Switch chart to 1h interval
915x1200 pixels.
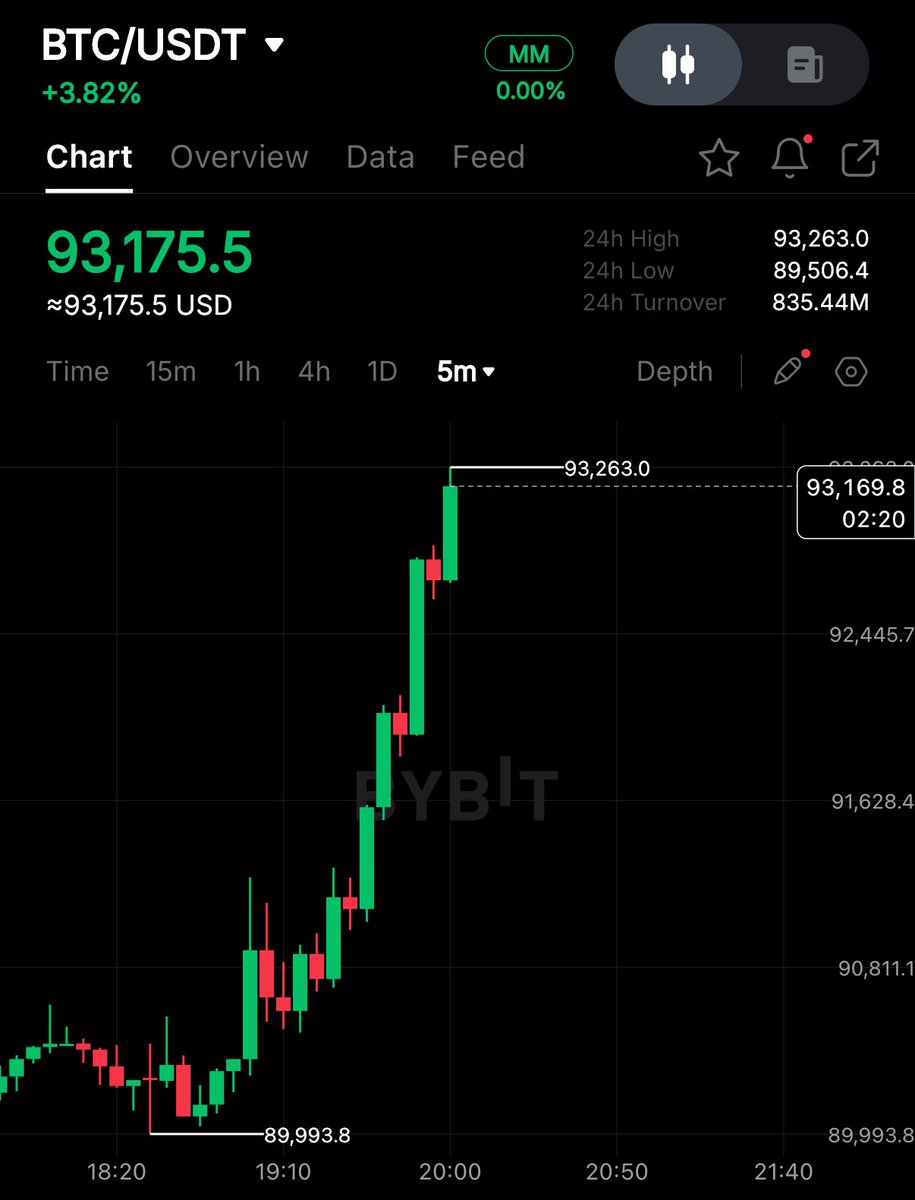(247, 371)
